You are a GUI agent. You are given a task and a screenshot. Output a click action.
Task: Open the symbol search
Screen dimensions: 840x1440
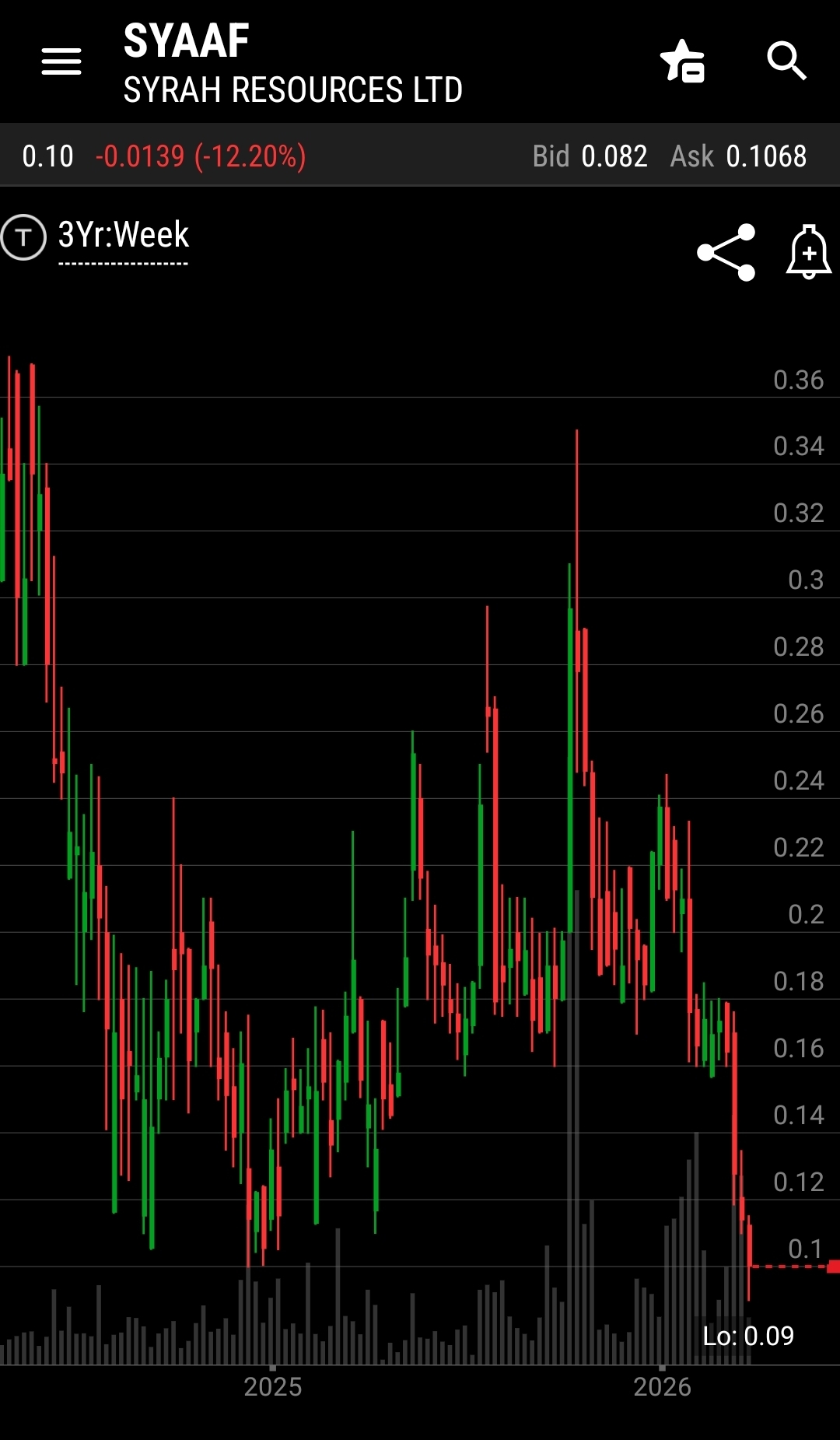786,61
